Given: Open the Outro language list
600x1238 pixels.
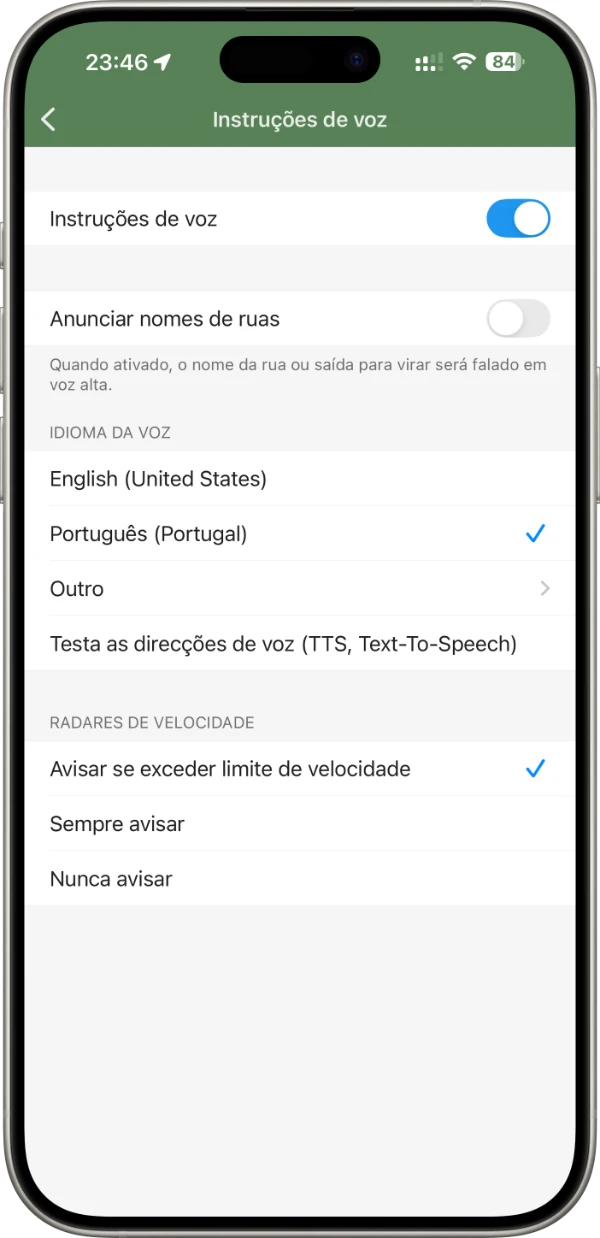Looking at the screenshot, I should pos(300,589).
